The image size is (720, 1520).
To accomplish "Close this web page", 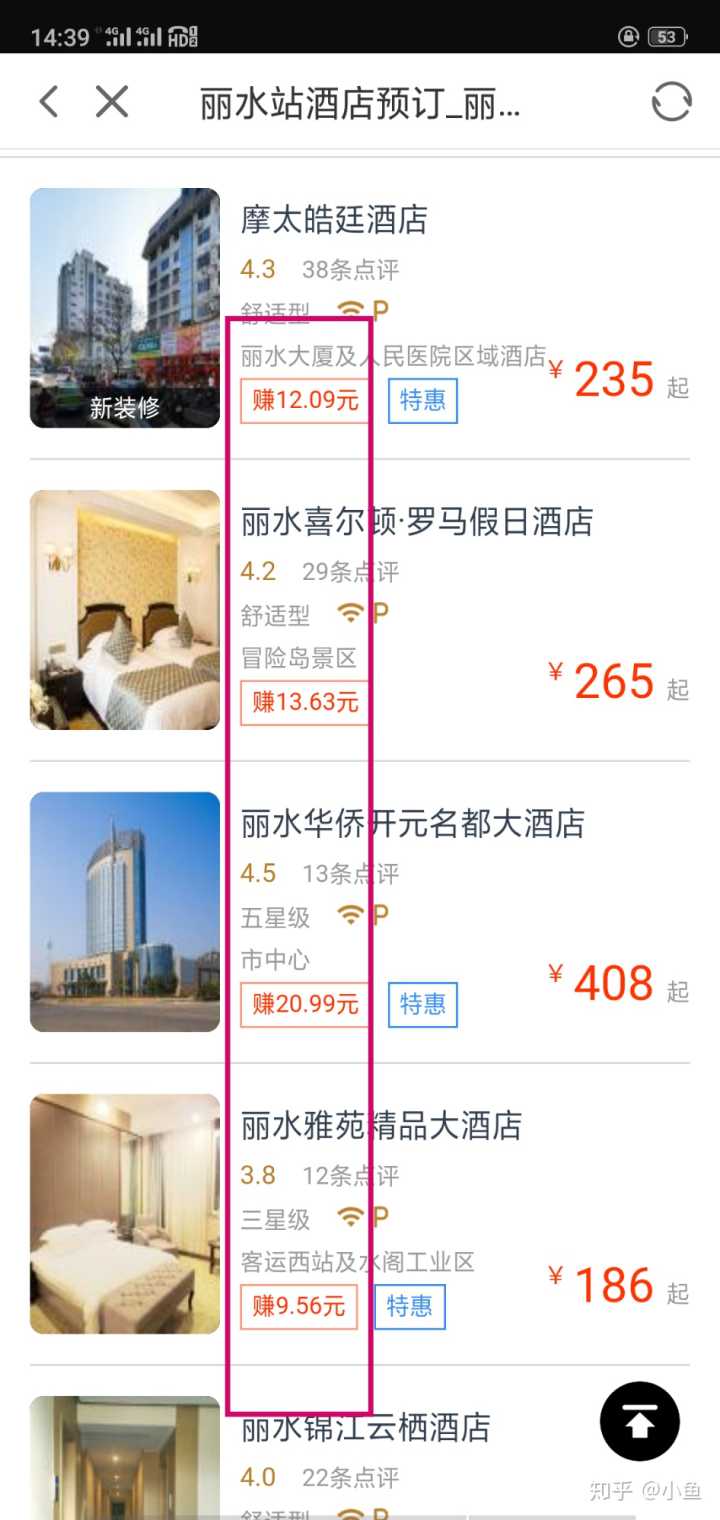I will click(x=112, y=102).
